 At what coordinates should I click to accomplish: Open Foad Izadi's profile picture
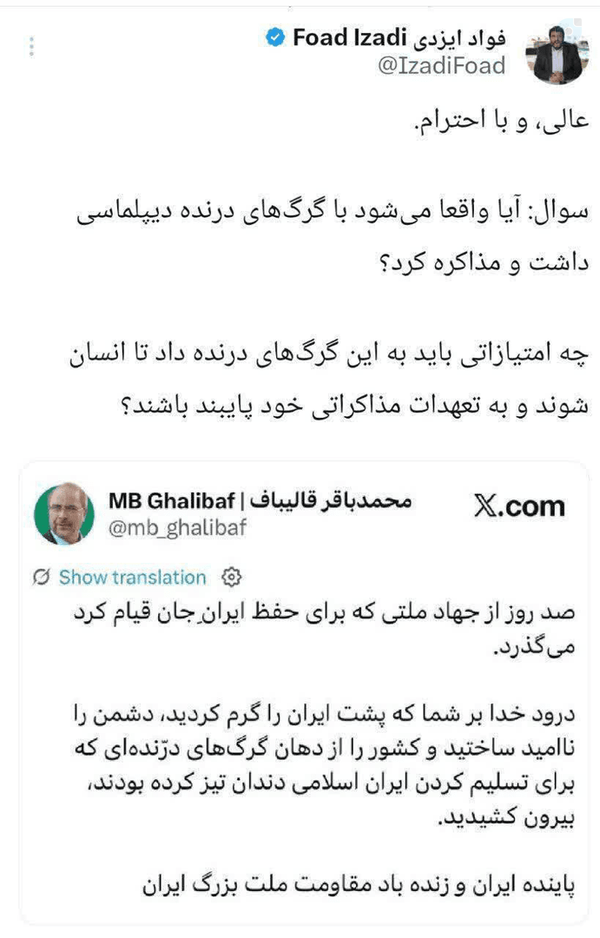(x=556, y=54)
